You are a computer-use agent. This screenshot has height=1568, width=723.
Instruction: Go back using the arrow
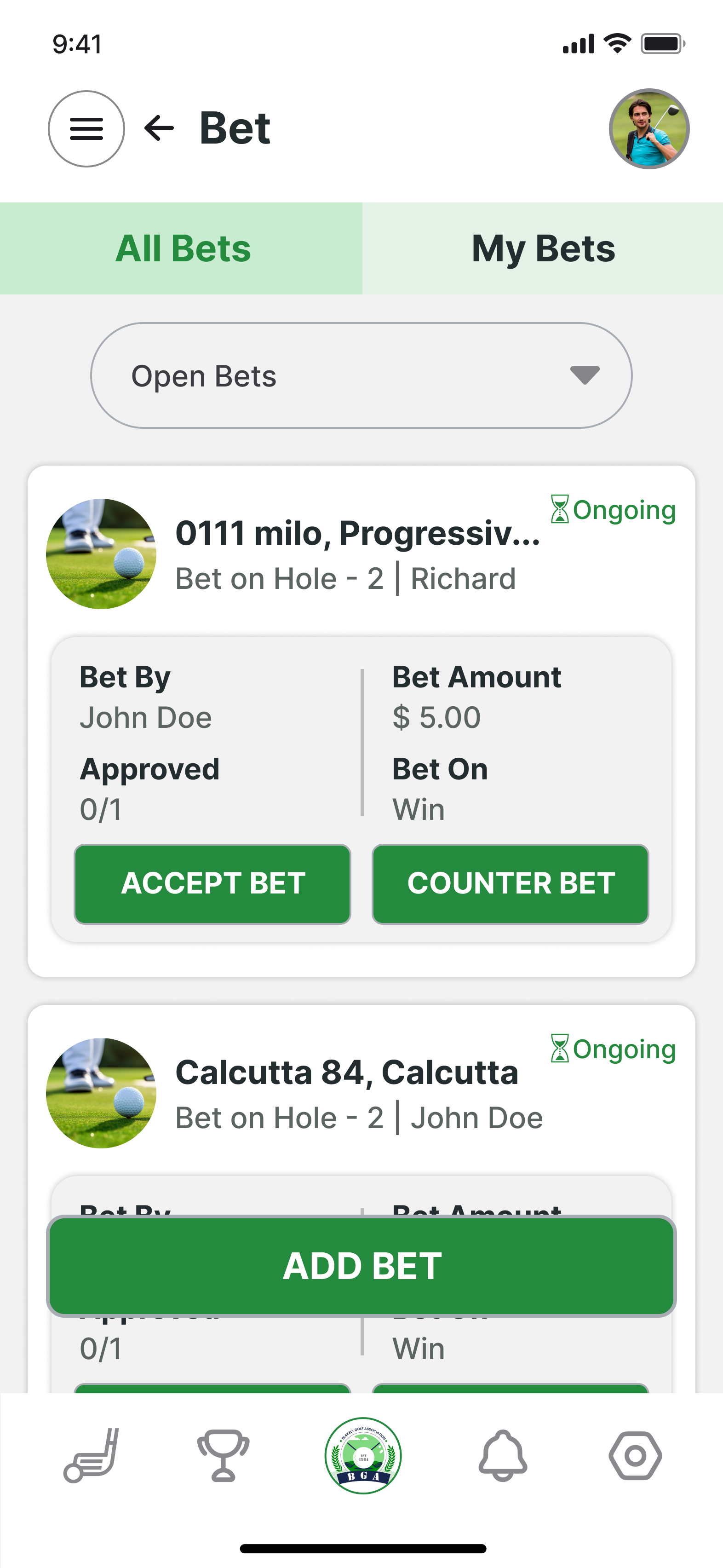[x=160, y=128]
